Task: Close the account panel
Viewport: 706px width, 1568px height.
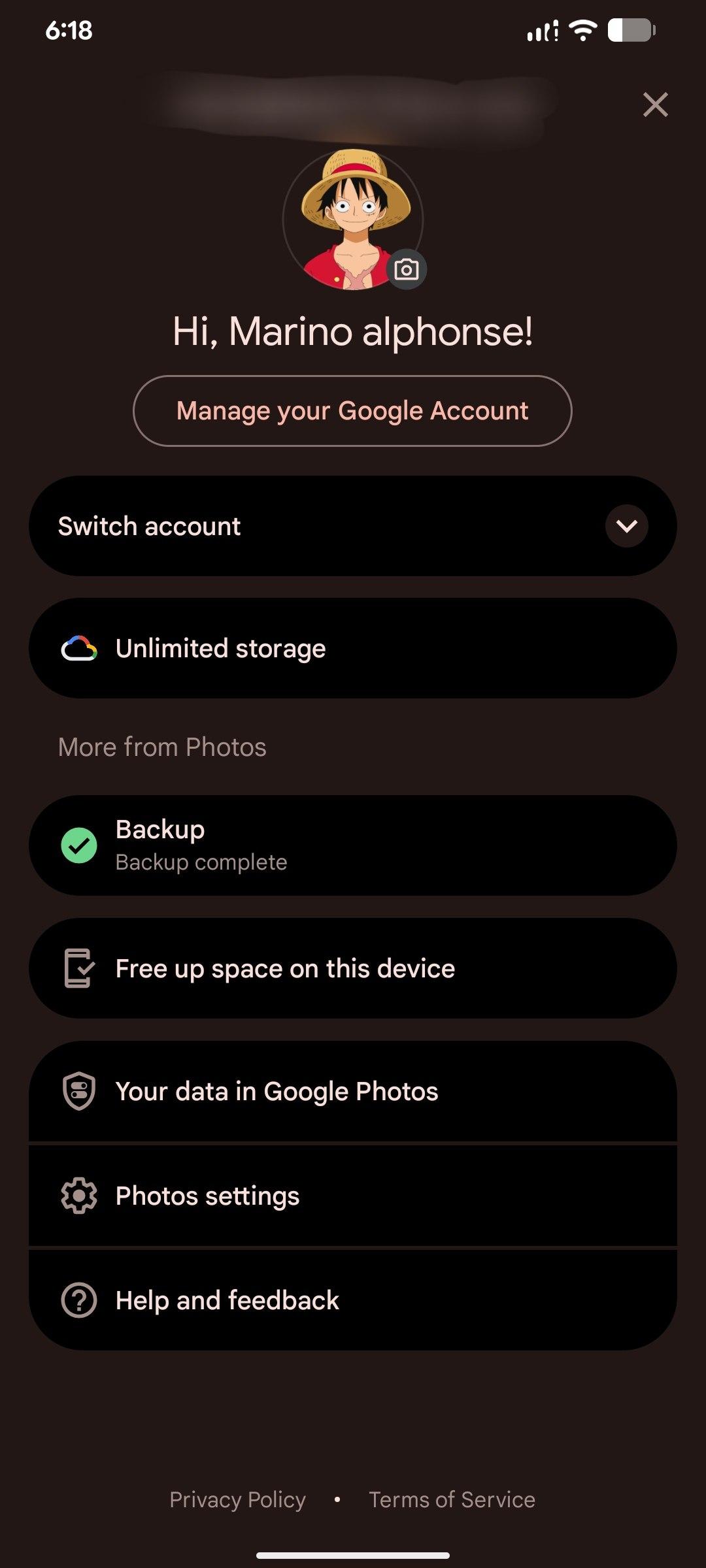Action: pyautogui.click(x=655, y=105)
